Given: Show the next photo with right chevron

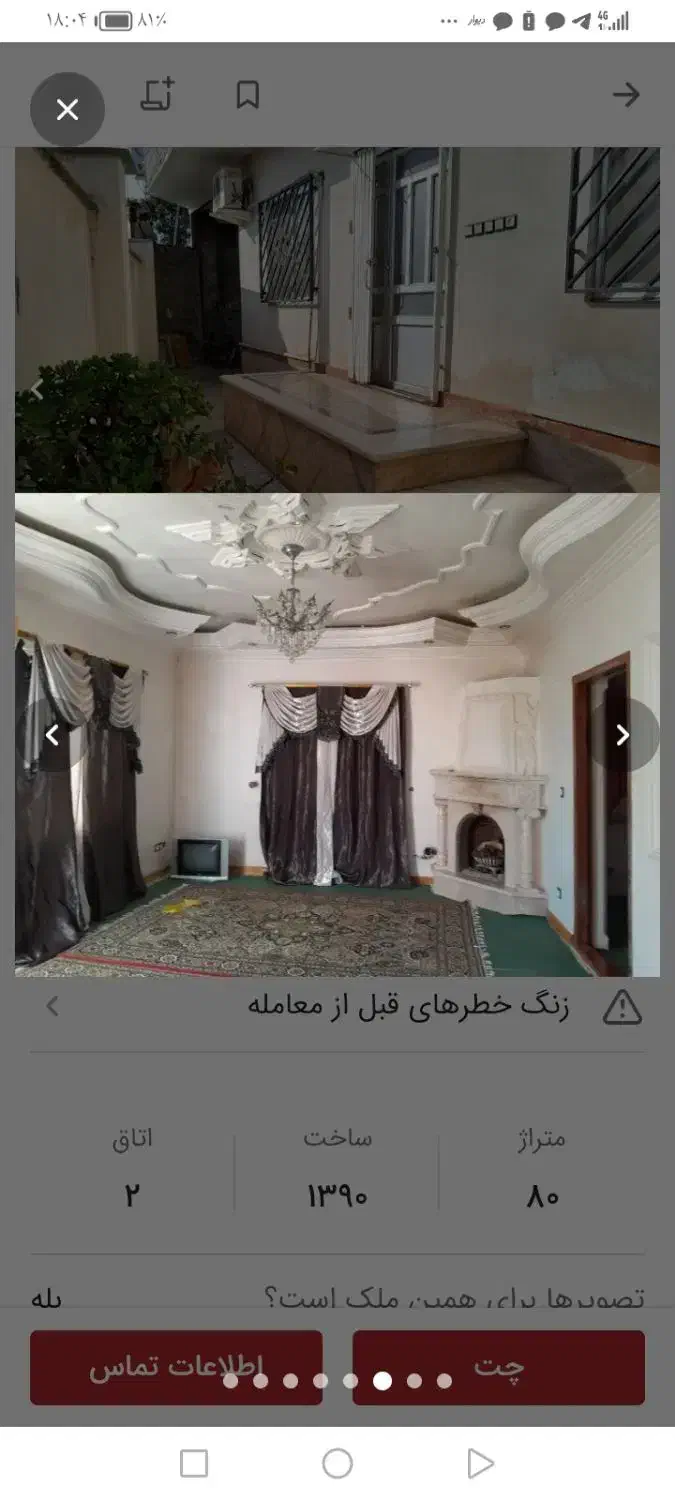Looking at the screenshot, I should (623, 735).
